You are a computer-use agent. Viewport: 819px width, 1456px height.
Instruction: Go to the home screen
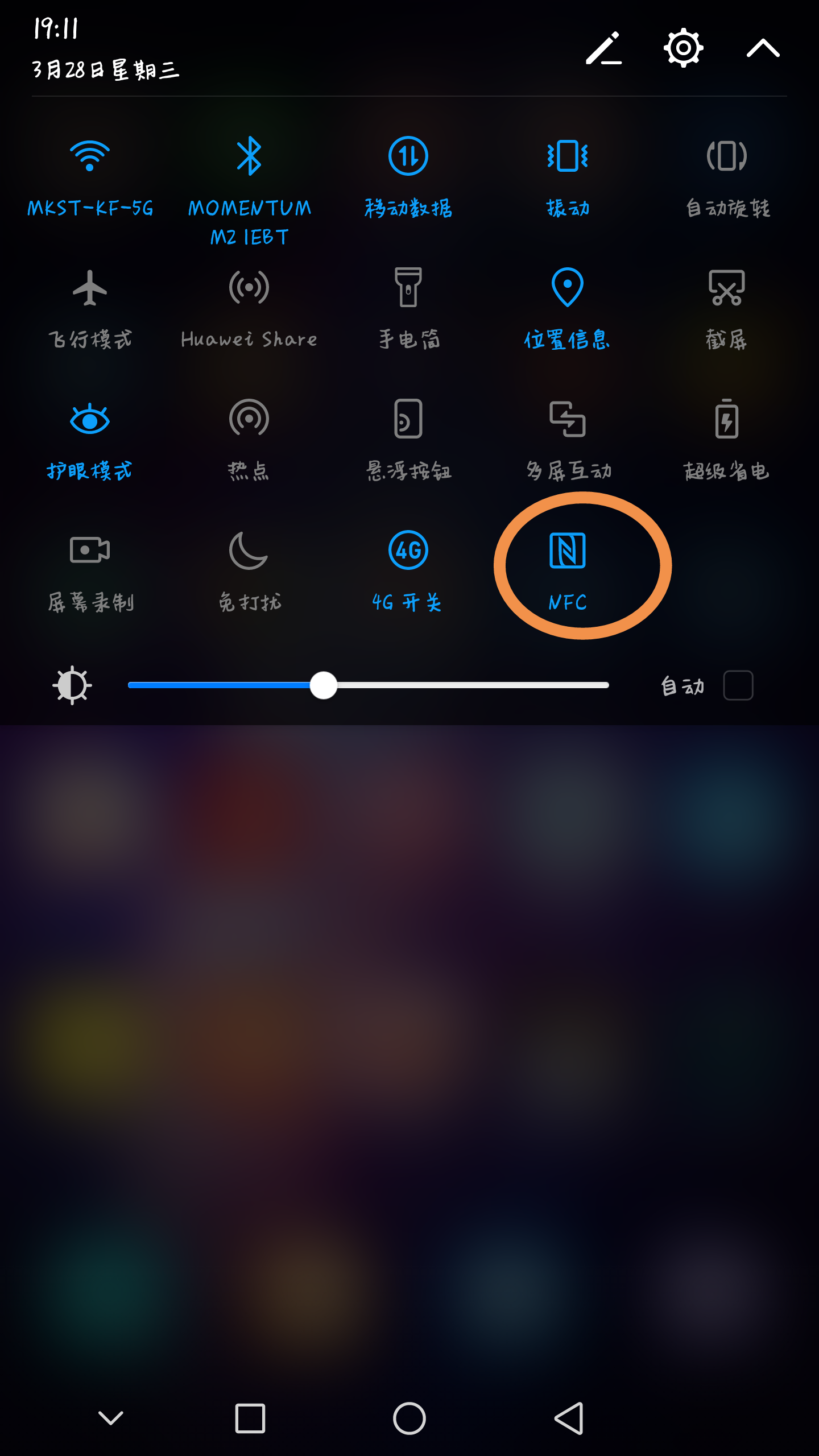(409, 1418)
